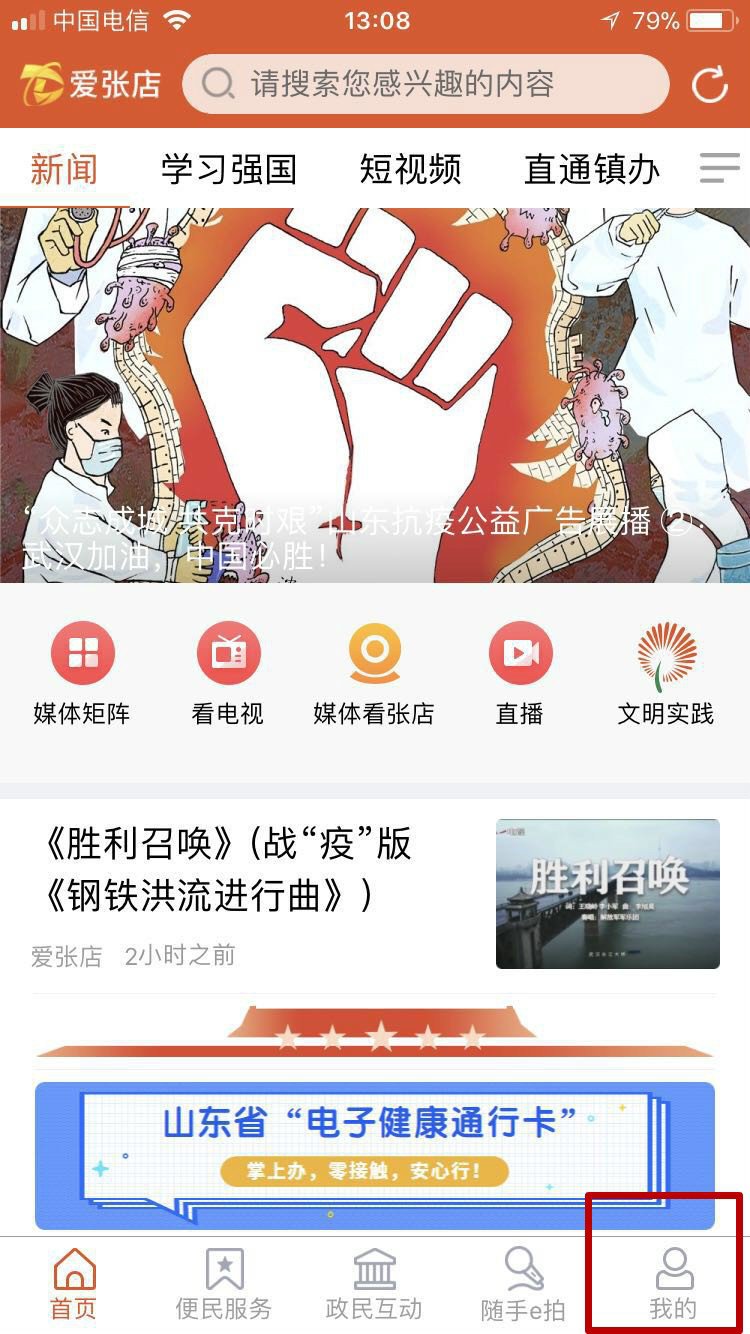Select the 新闻 tab
Screen dimensions: 750x1334
[64, 169]
